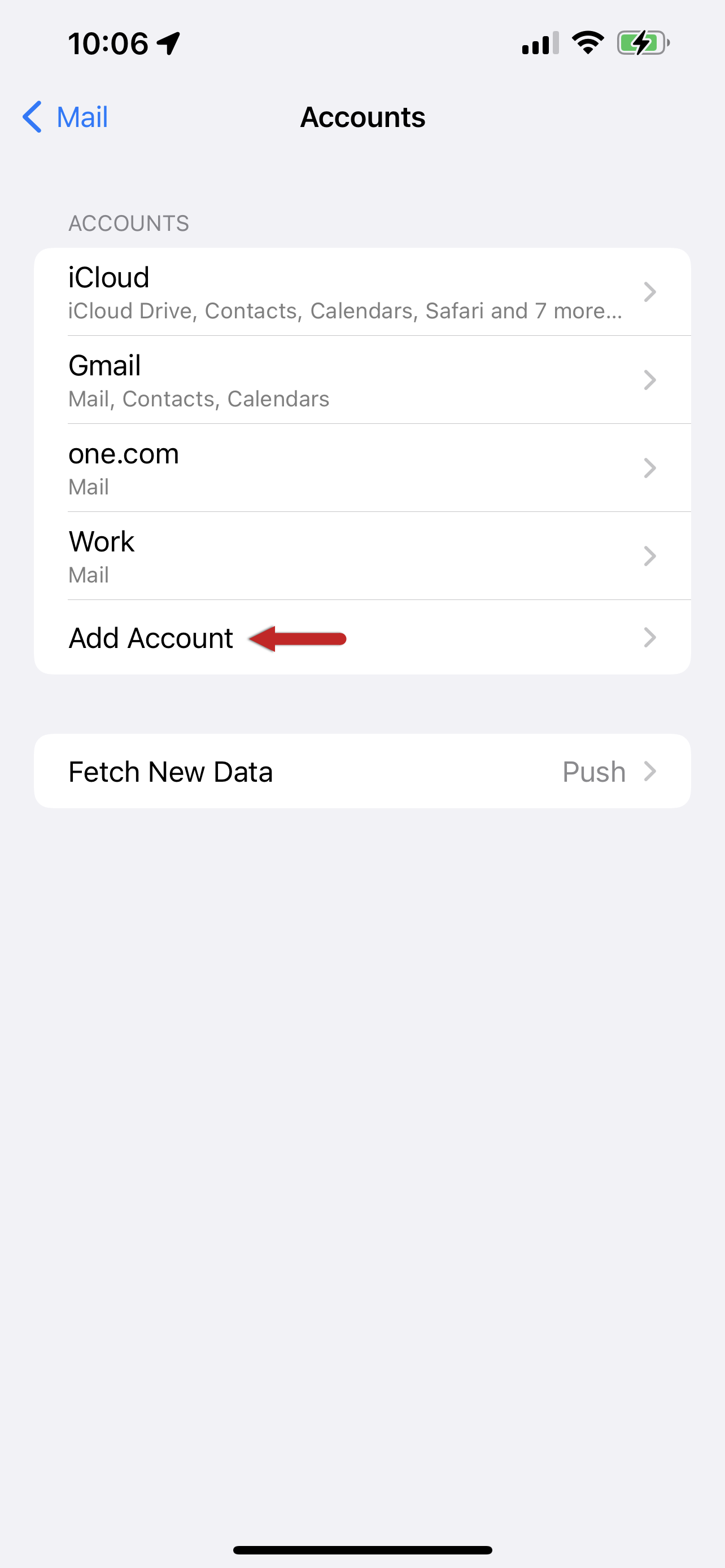Viewport: 725px width, 1568px height.
Task: Open Fetch New Data settings
Action: 361,771
